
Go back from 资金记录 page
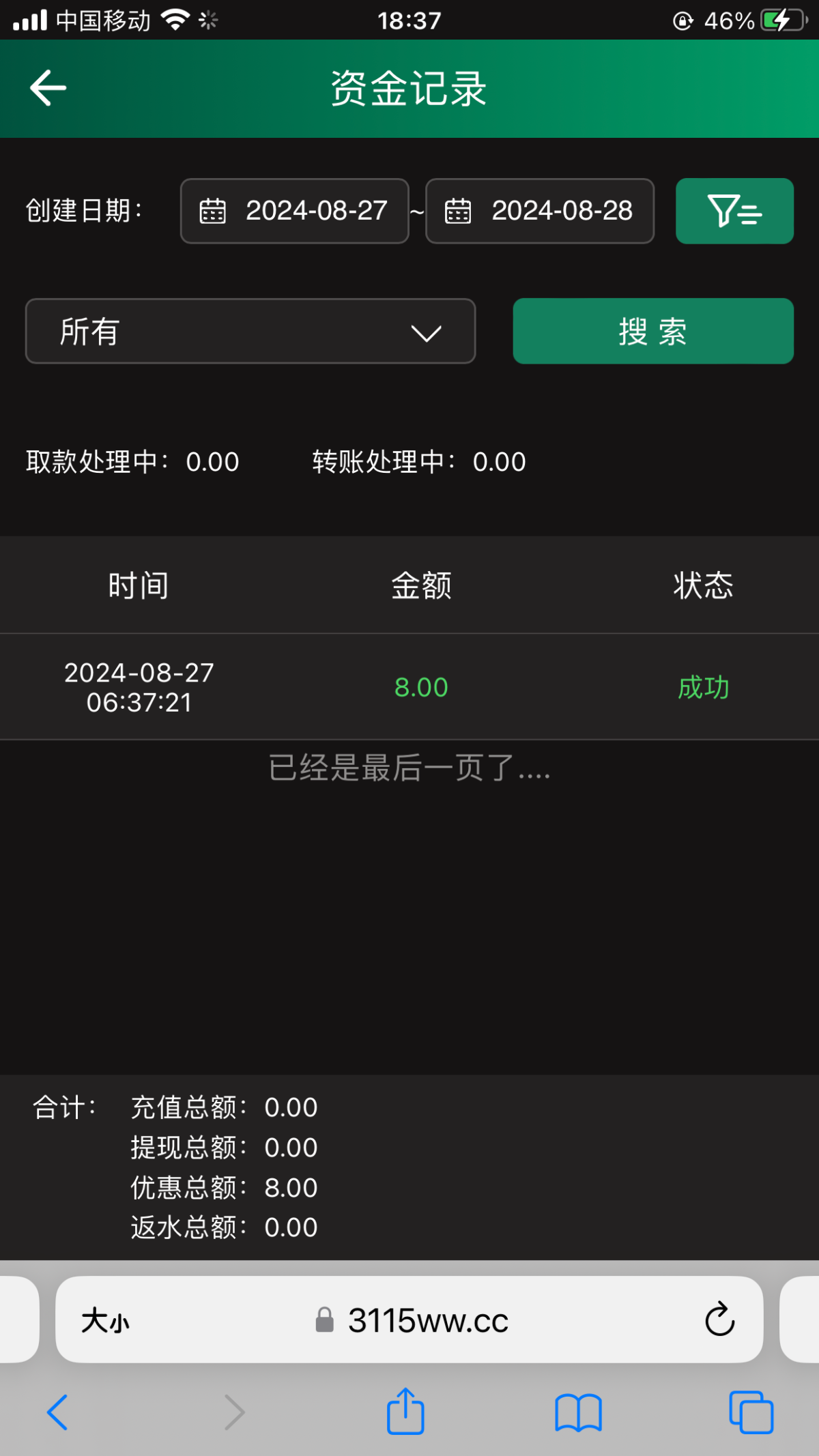[48, 88]
